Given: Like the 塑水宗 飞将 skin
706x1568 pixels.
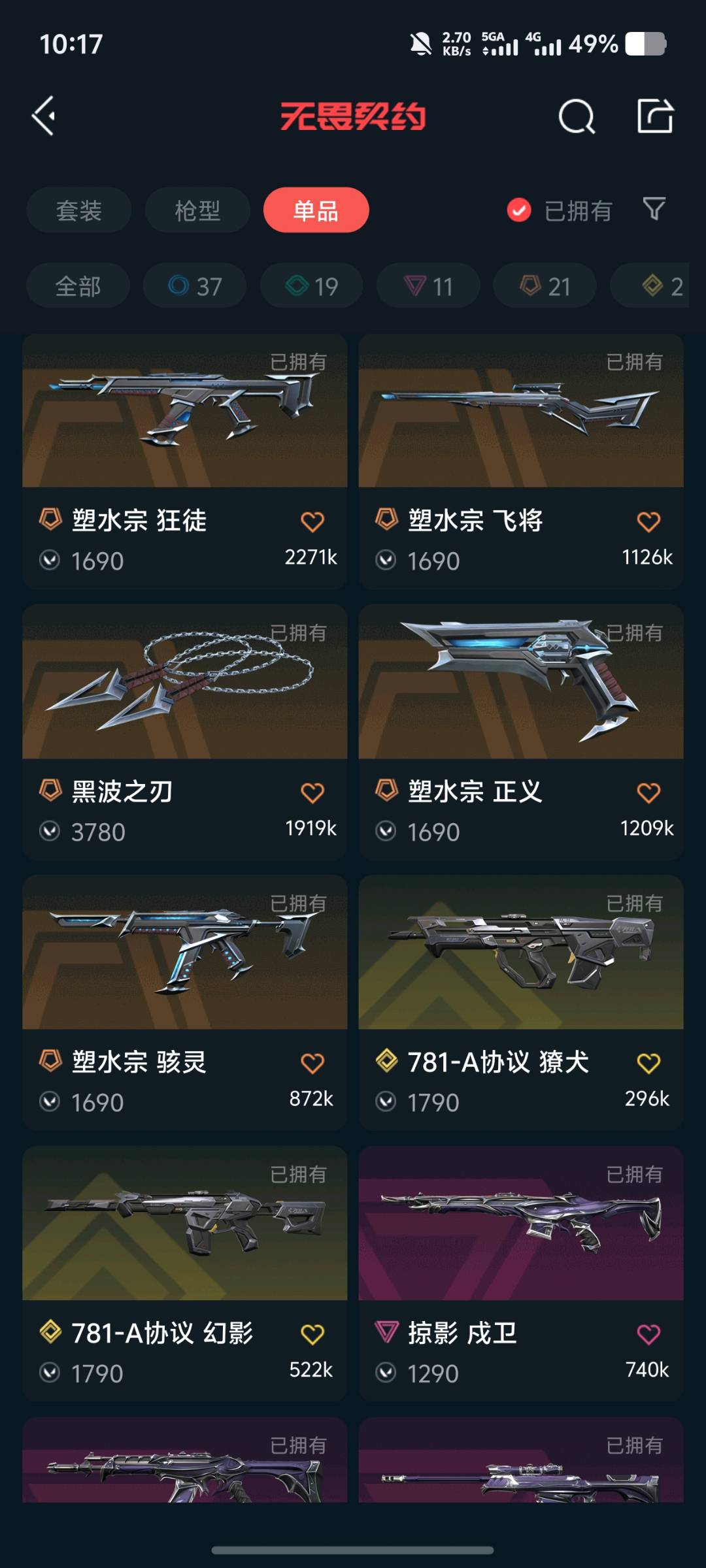Looking at the screenshot, I should [x=648, y=521].
